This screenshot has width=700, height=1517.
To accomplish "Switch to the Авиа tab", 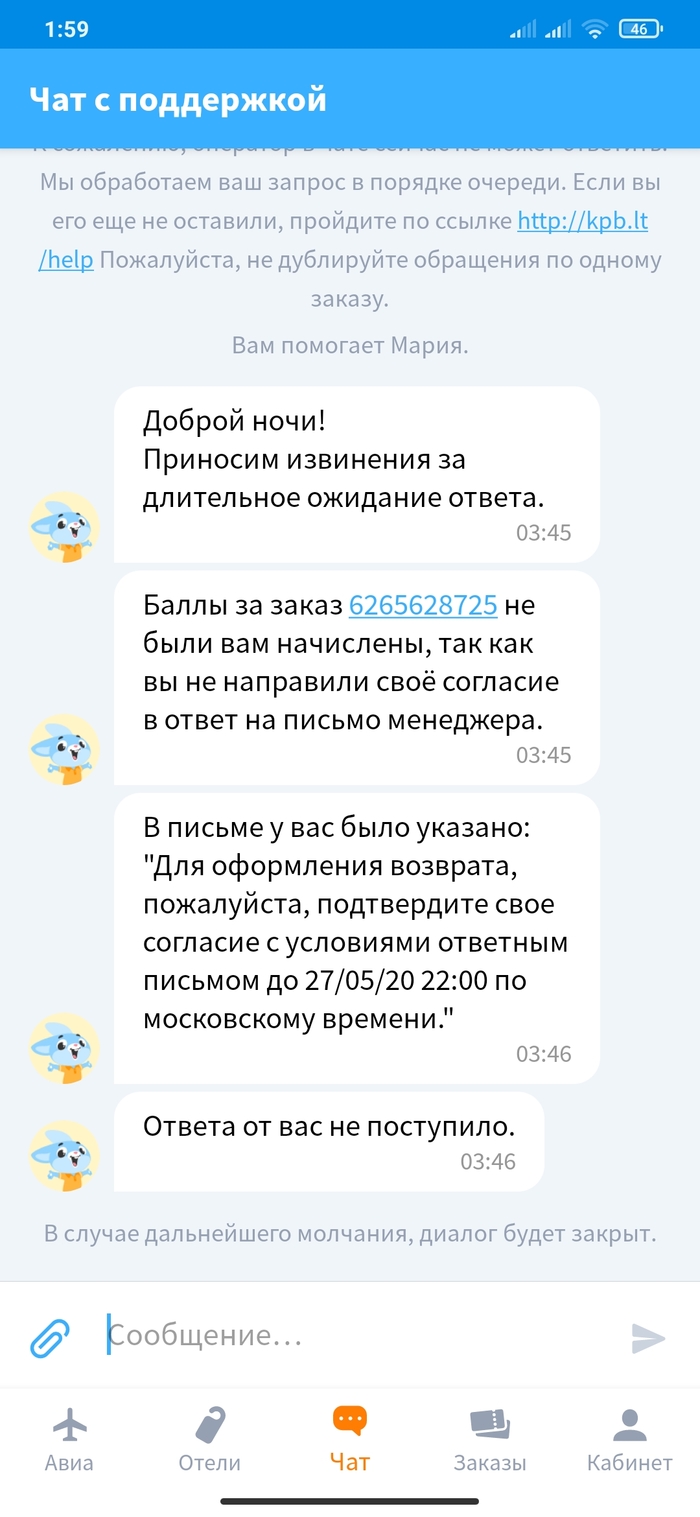I will (69, 1440).
